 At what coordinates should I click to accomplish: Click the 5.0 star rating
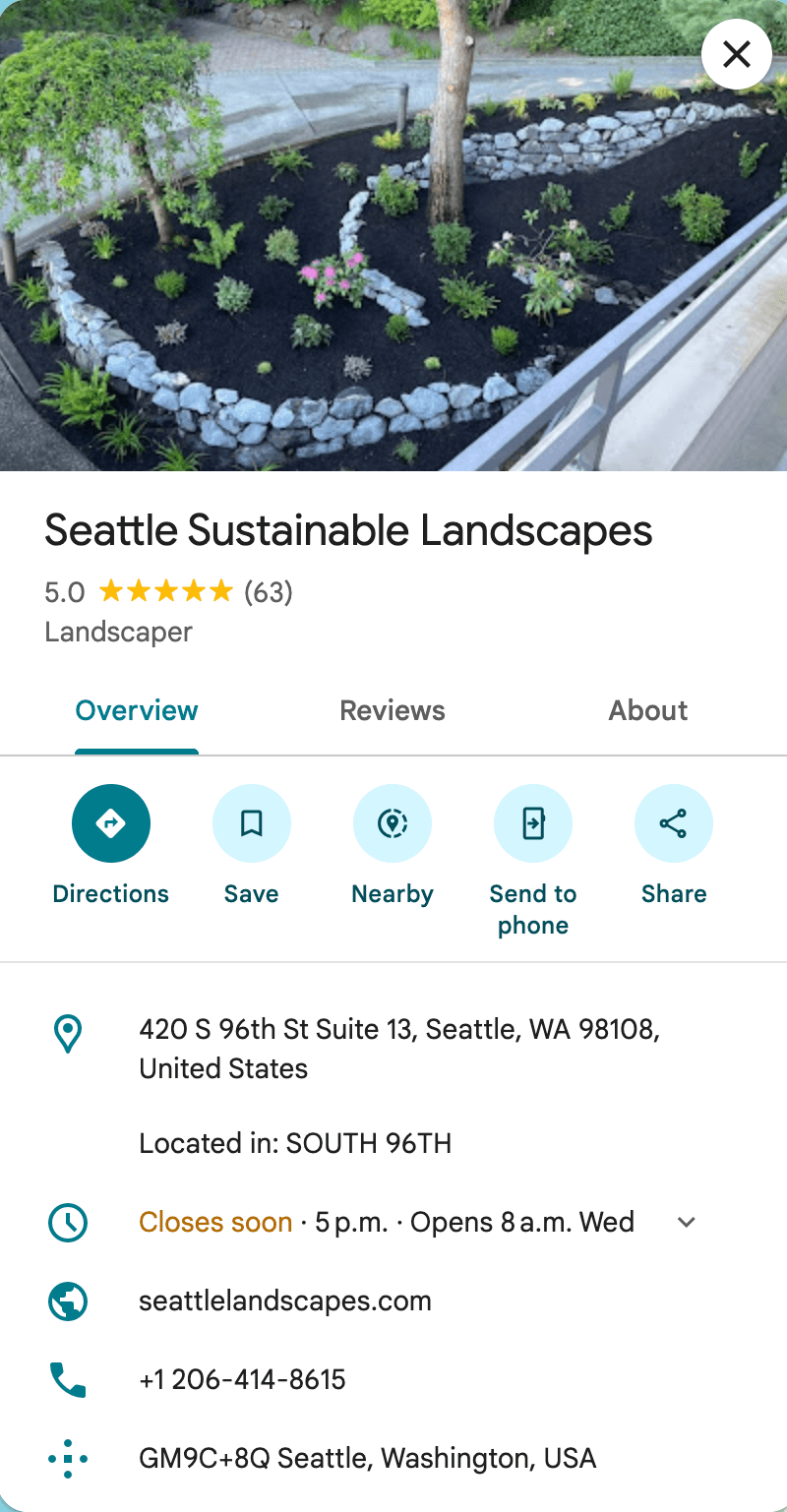pos(63,591)
